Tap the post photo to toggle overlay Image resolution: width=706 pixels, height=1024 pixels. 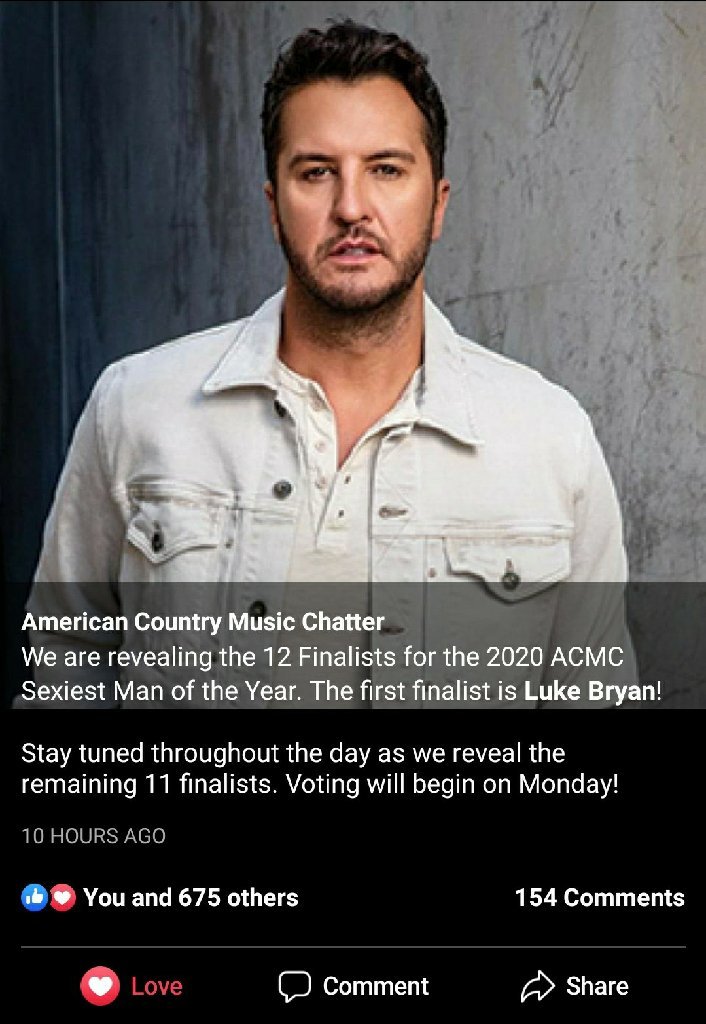click(x=352, y=300)
